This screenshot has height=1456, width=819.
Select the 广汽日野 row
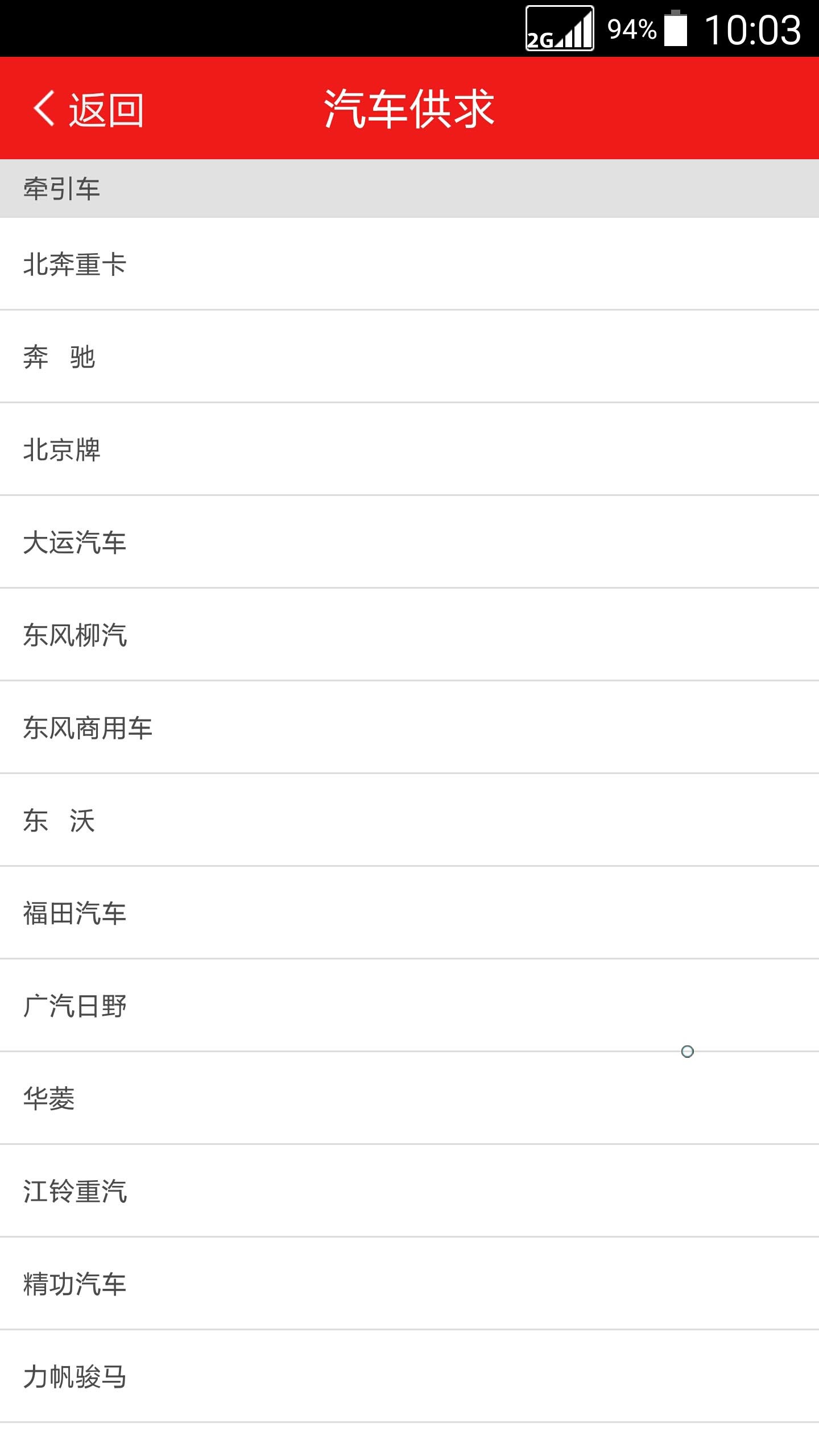(74, 1006)
